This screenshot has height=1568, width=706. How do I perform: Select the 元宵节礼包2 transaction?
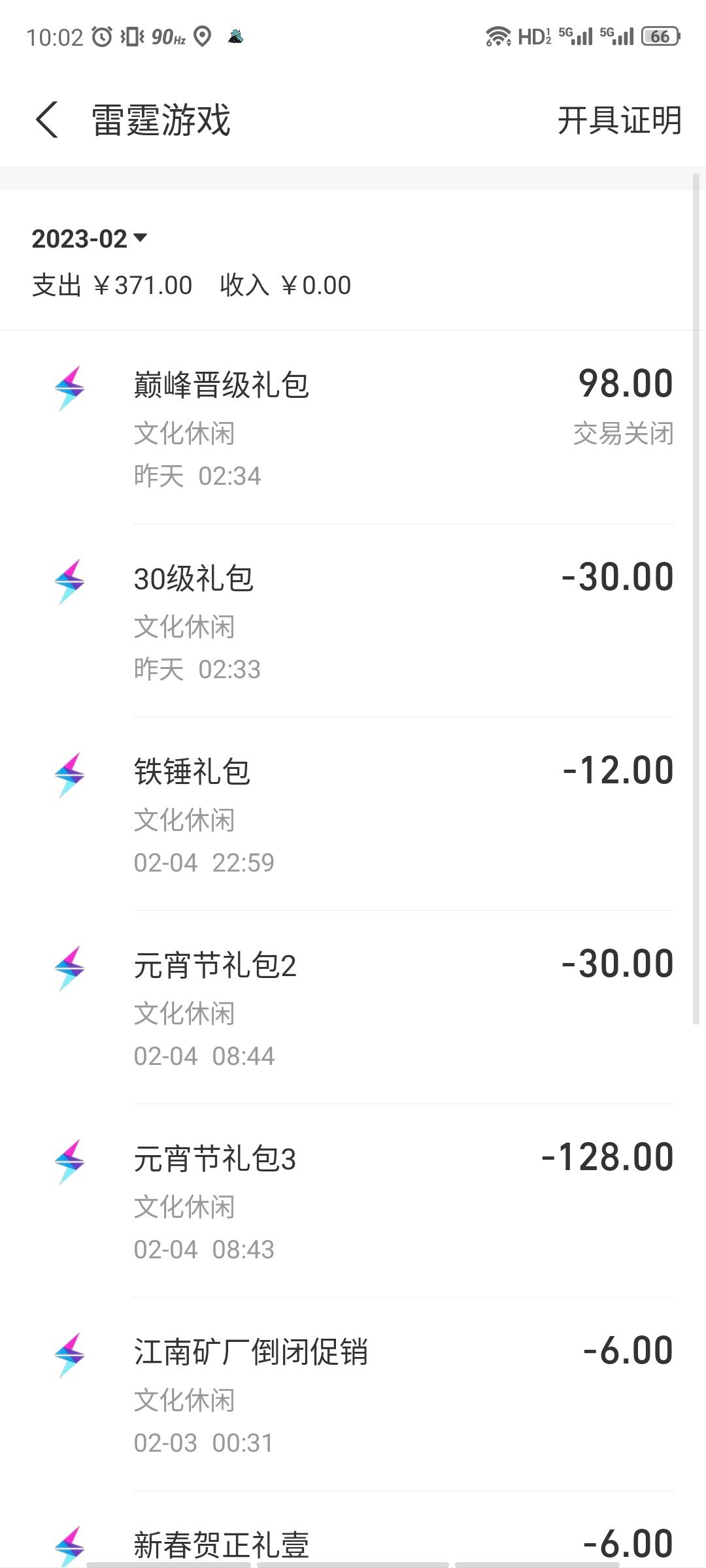(x=353, y=1007)
